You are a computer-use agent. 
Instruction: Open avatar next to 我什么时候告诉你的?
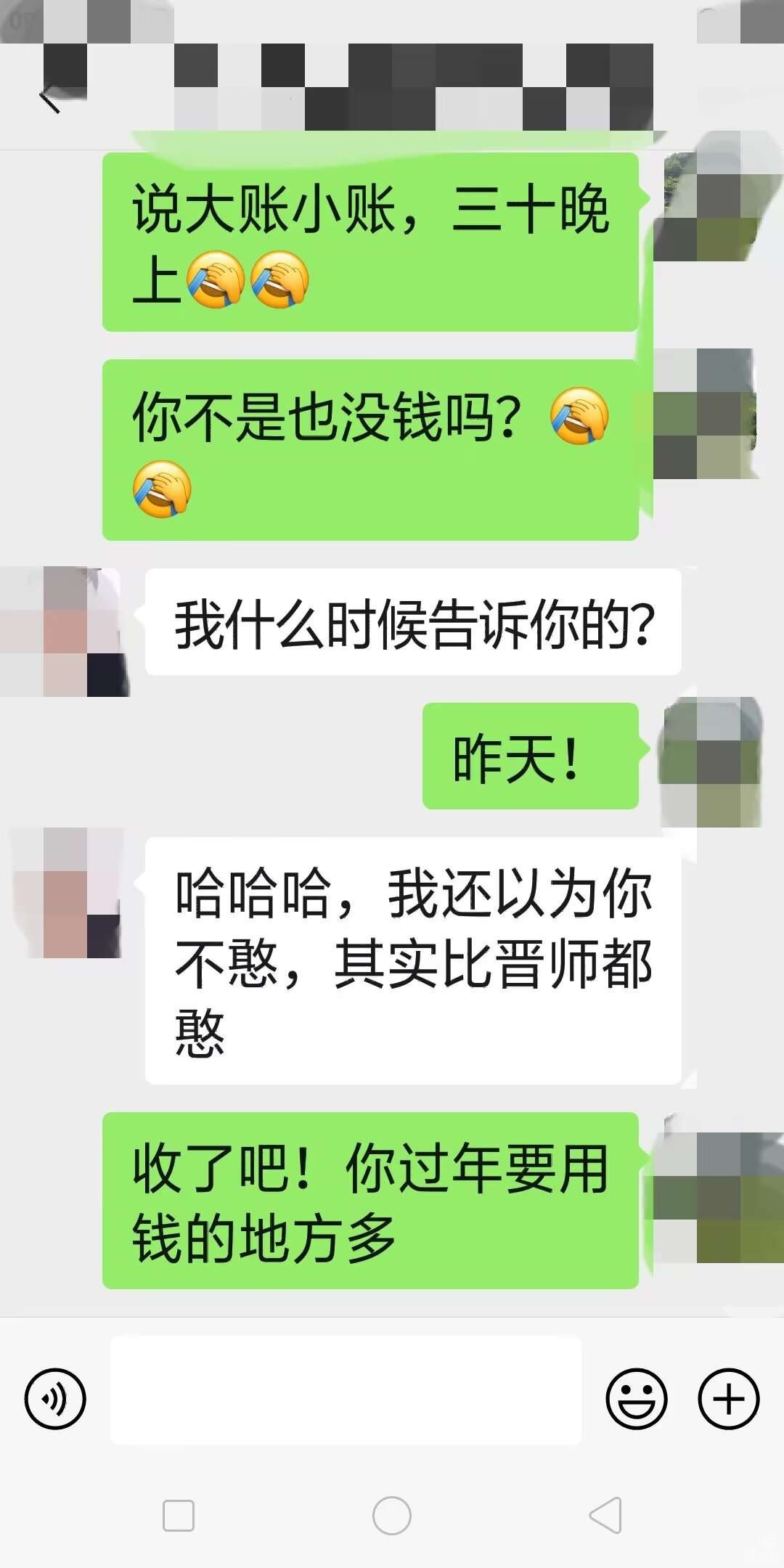[65, 632]
